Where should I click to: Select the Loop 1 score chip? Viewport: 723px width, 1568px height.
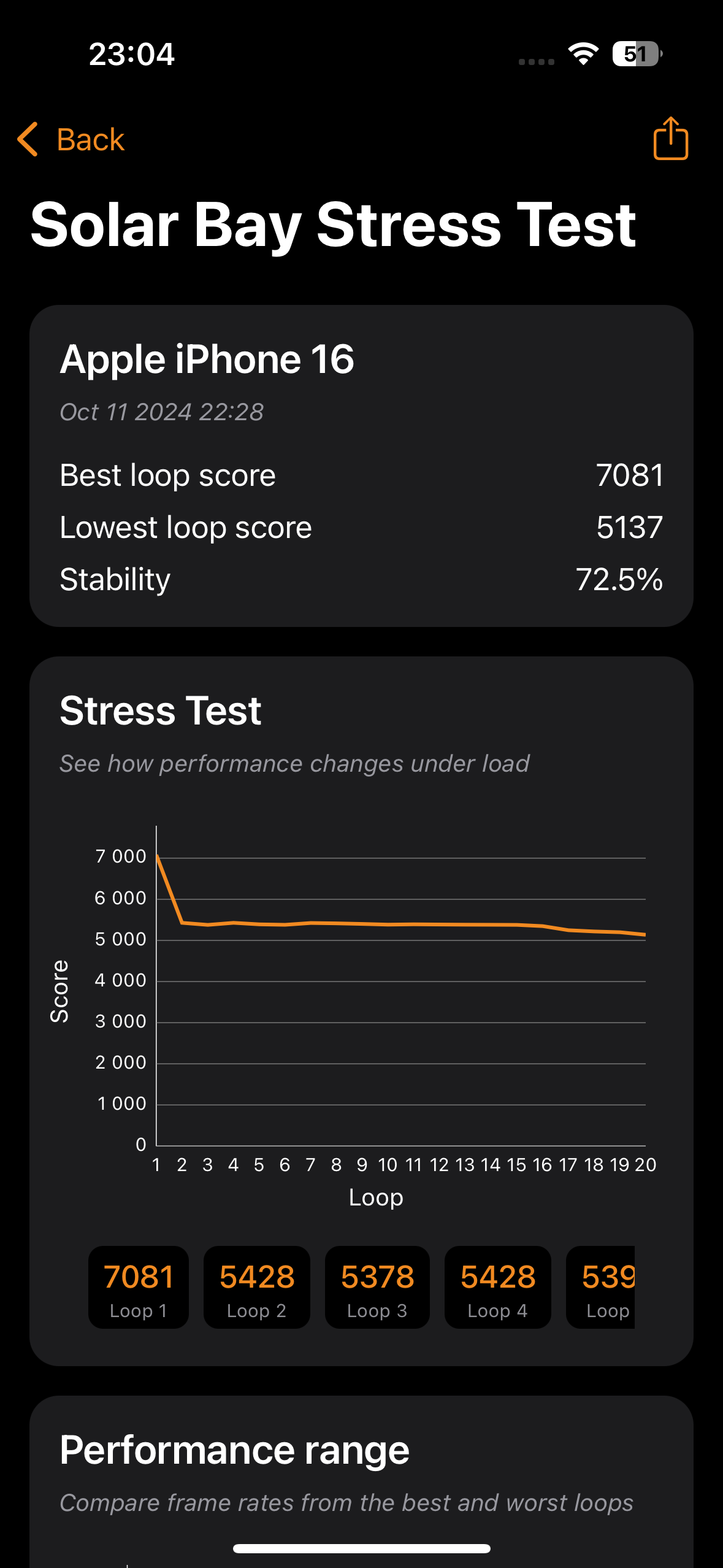click(x=139, y=1287)
